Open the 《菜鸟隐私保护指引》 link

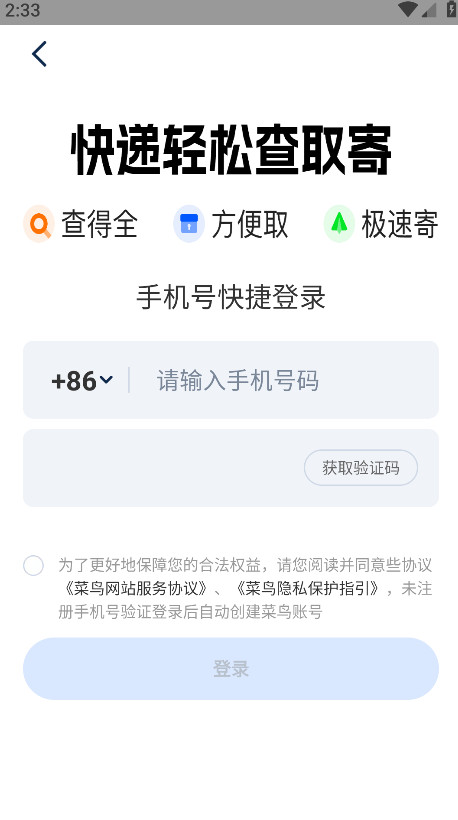307,588
